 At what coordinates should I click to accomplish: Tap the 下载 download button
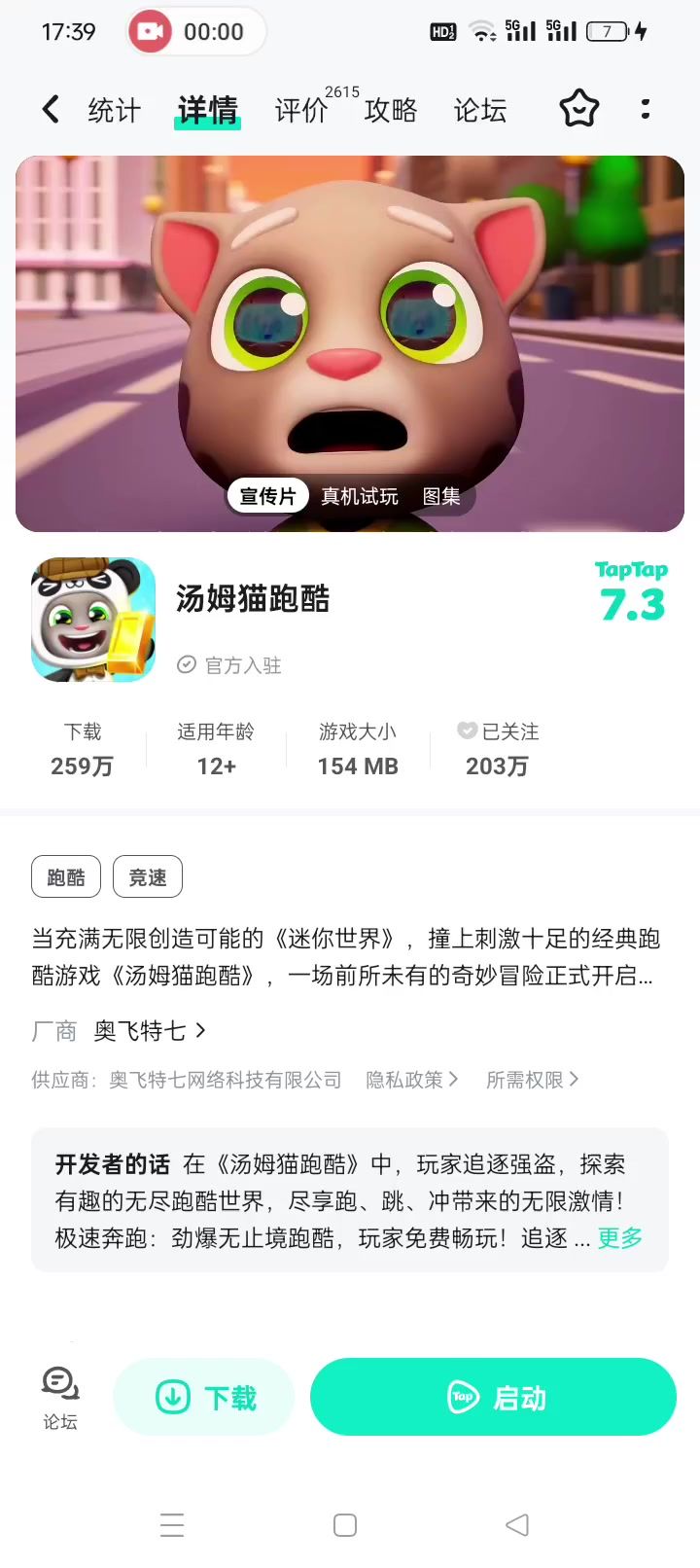coord(204,1398)
